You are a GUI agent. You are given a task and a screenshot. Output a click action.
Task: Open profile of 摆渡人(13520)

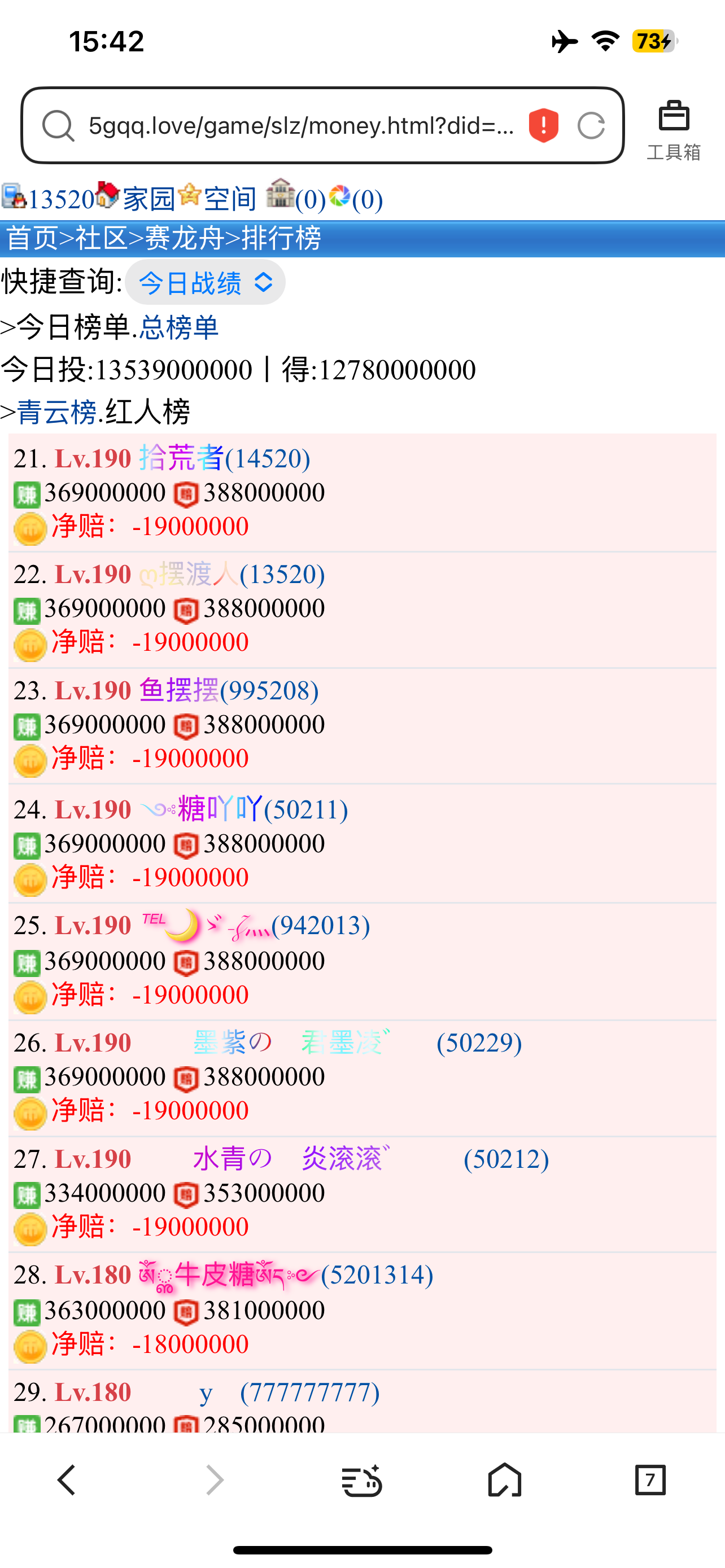pos(232,574)
